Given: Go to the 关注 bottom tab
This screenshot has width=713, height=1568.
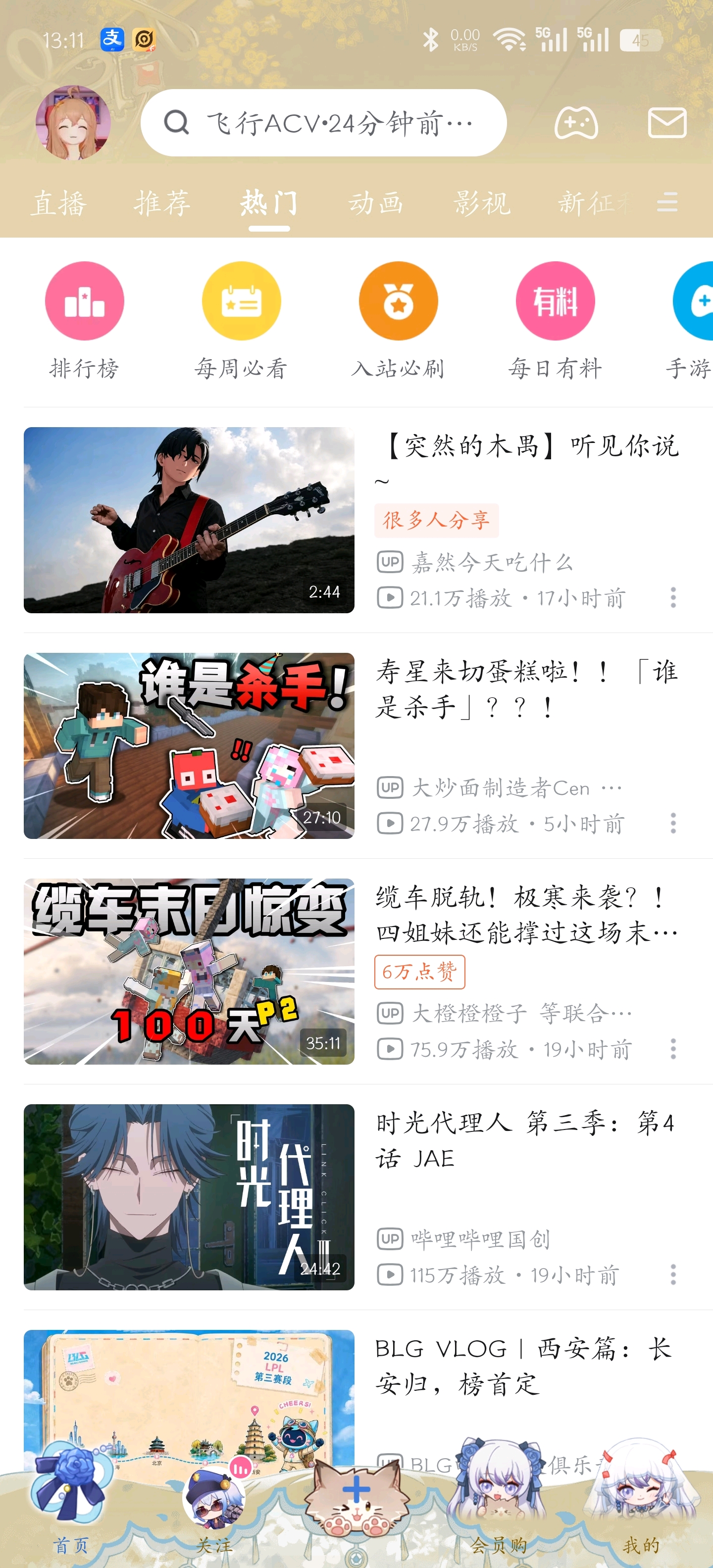Looking at the screenshot, I should click(214, 1510).
